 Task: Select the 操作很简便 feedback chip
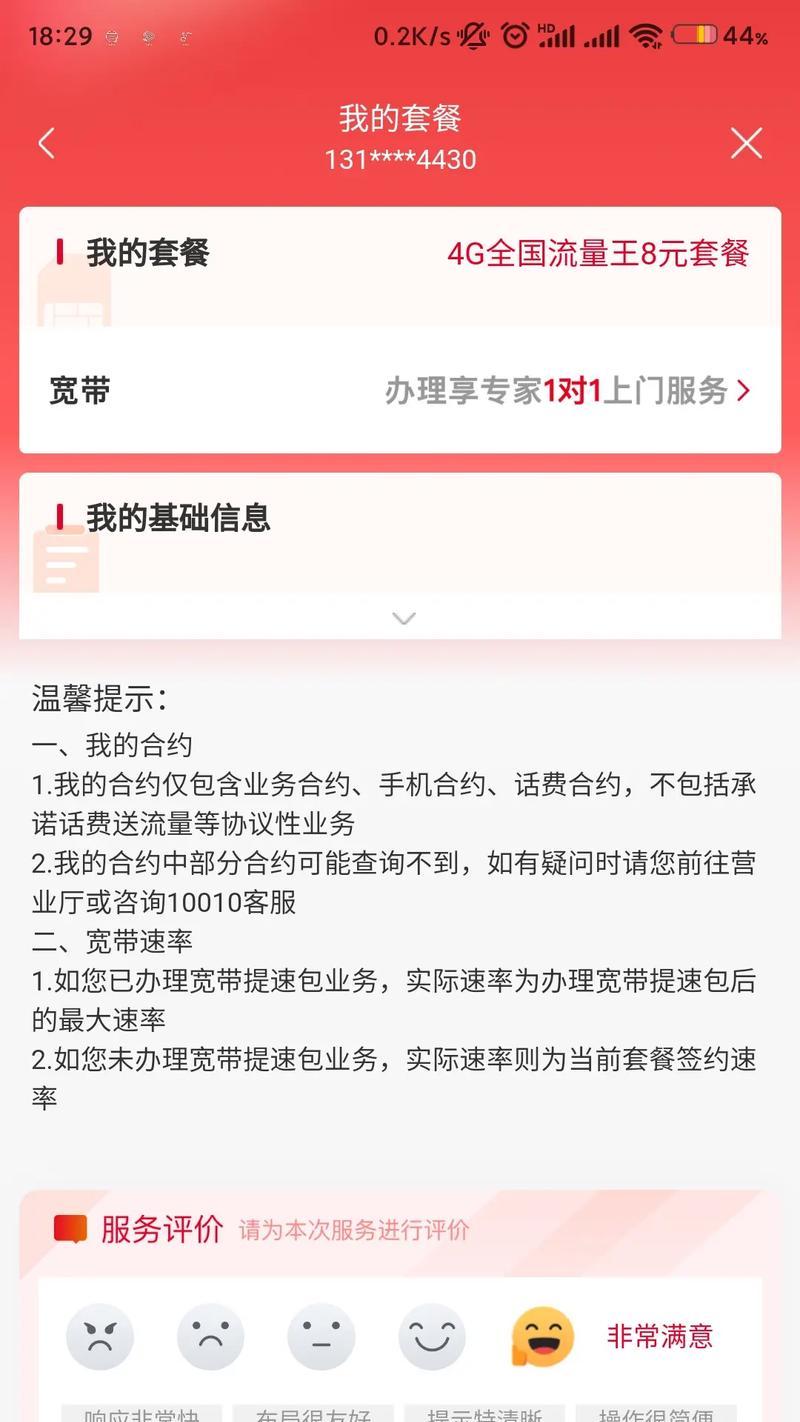pos(656,1414)
